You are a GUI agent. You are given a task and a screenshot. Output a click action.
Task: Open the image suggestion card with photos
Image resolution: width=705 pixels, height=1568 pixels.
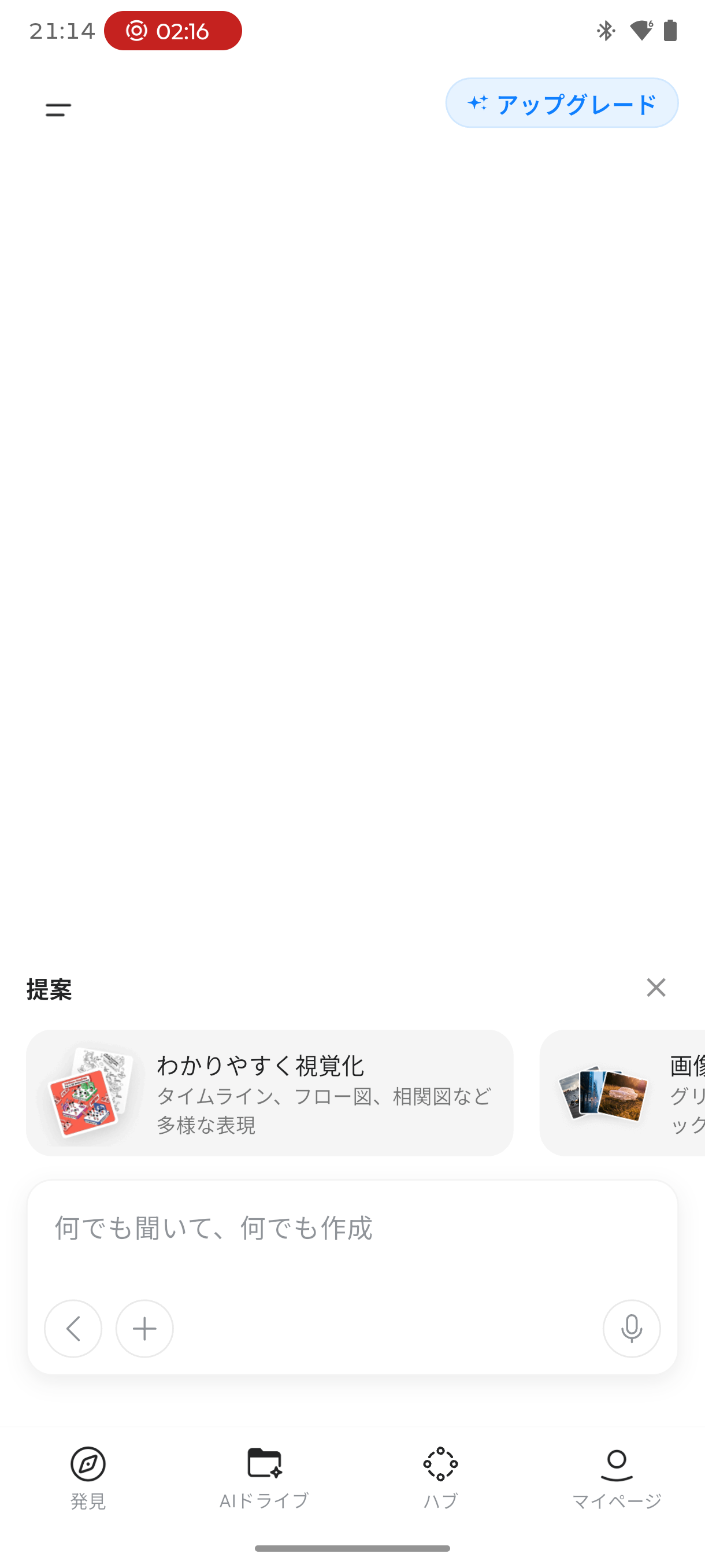623,1093
